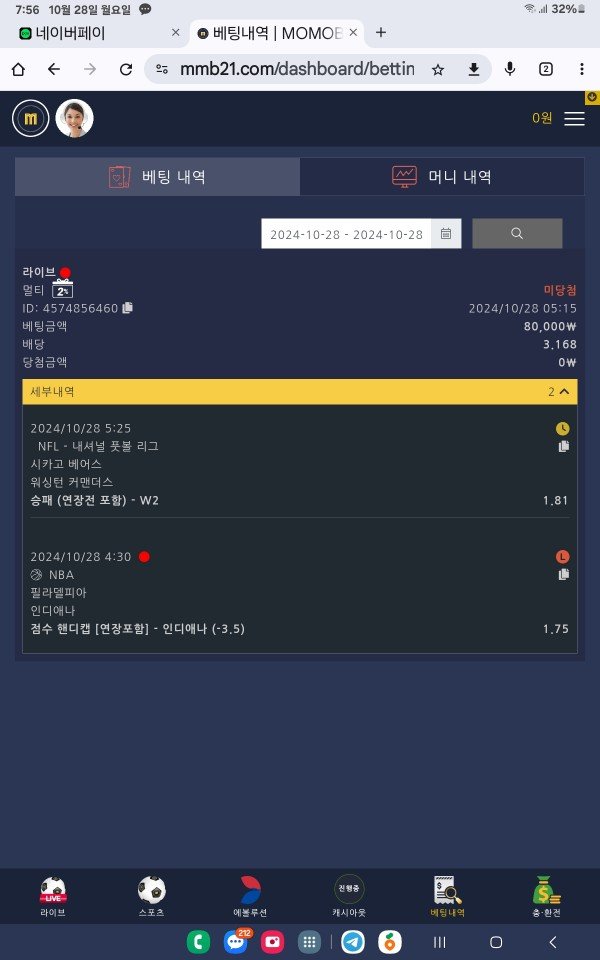This screenshot has height=960, width=600.
Task: Copy the NFL match details
Action: [564, 446]
